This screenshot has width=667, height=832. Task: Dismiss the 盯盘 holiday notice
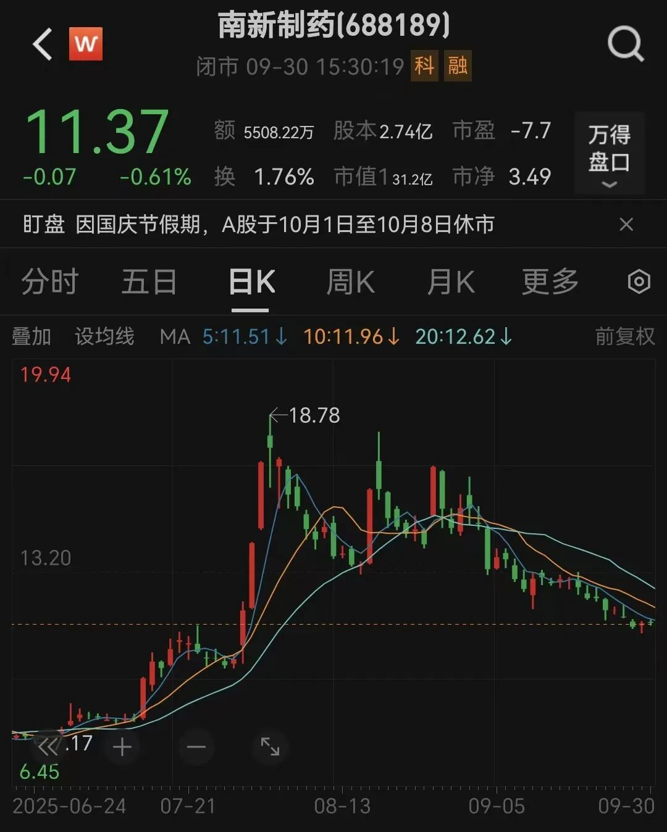click(626, 224)
